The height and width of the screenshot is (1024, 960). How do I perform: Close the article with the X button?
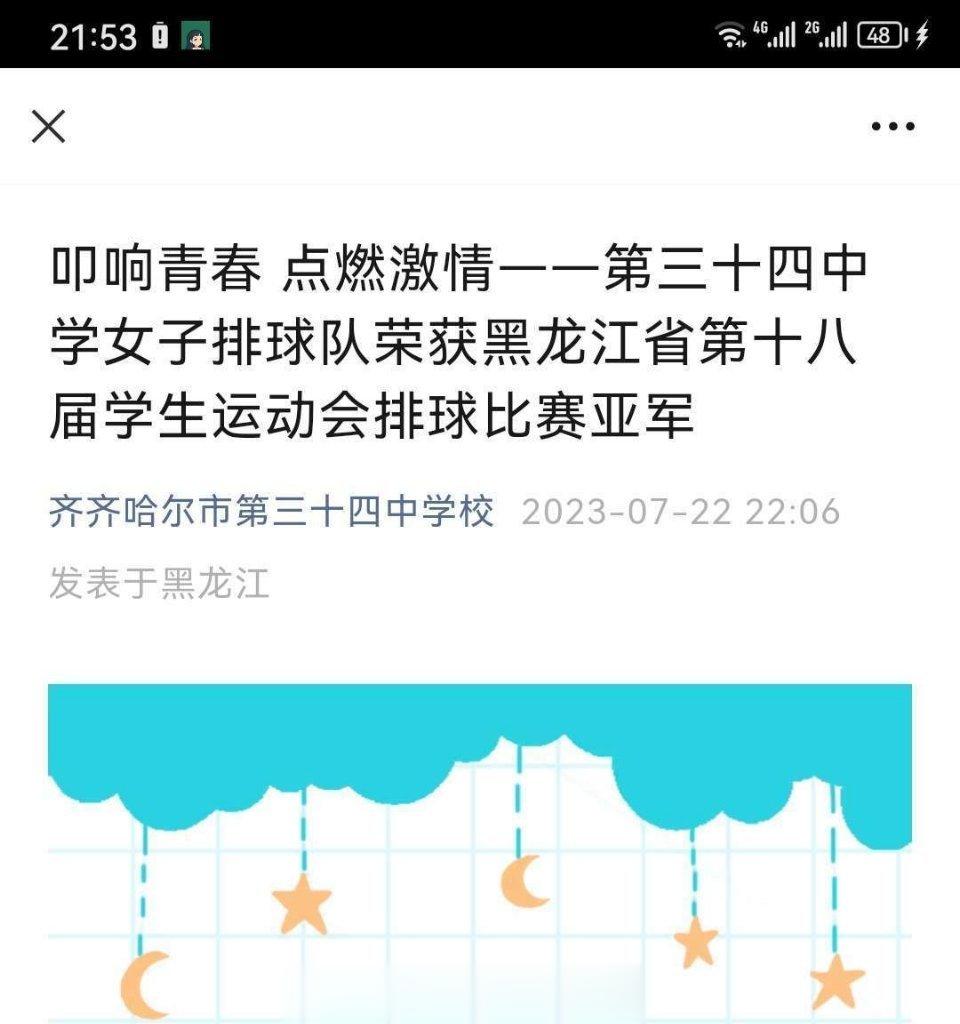[x=47, y=126]
